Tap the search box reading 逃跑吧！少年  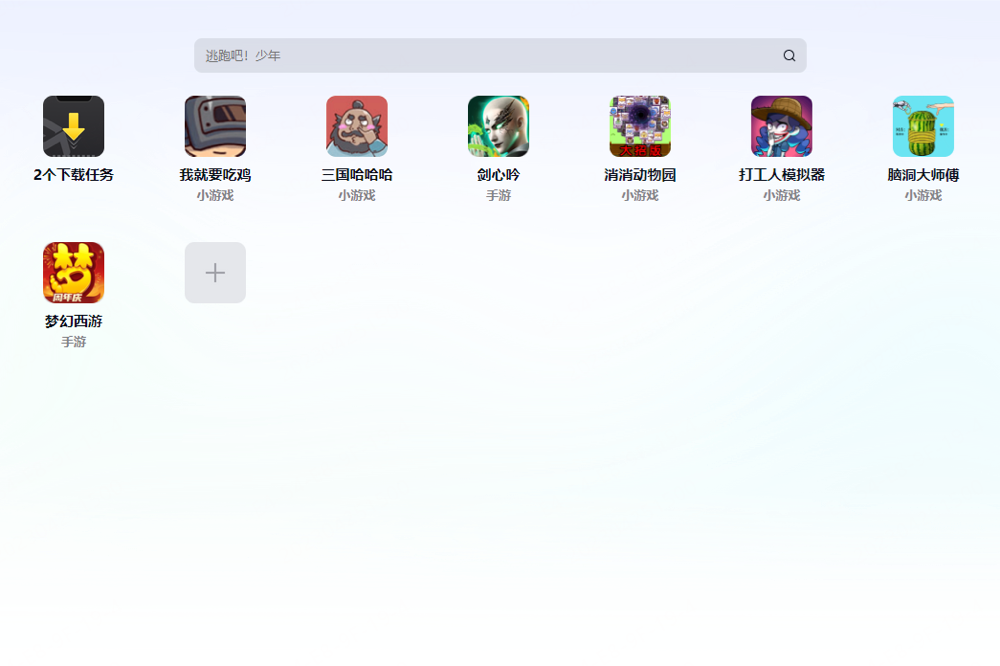[x=480, y=56]
